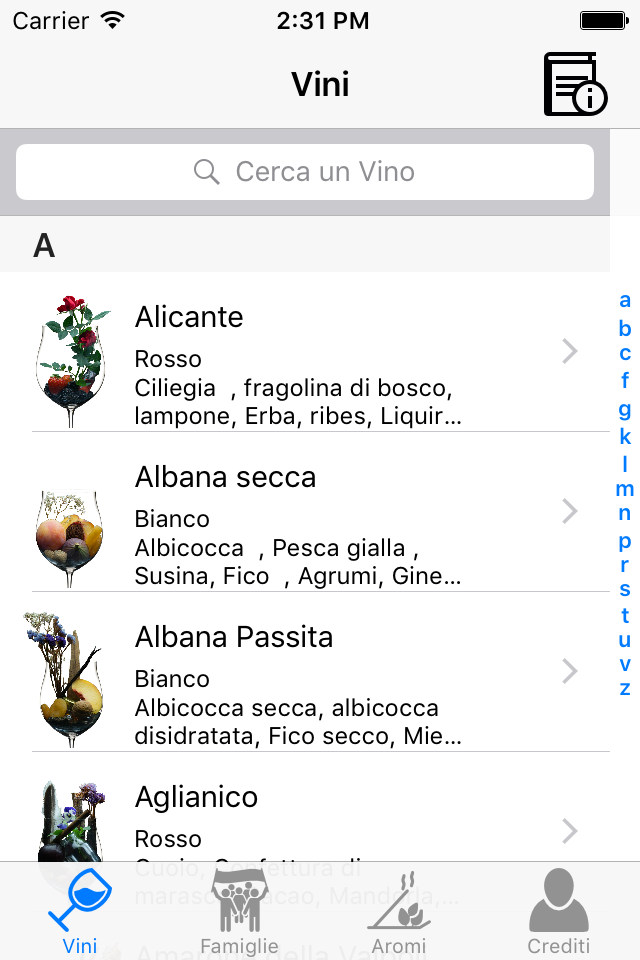
Task: Jump to letter c in index
Action: (x=625, y=353)
